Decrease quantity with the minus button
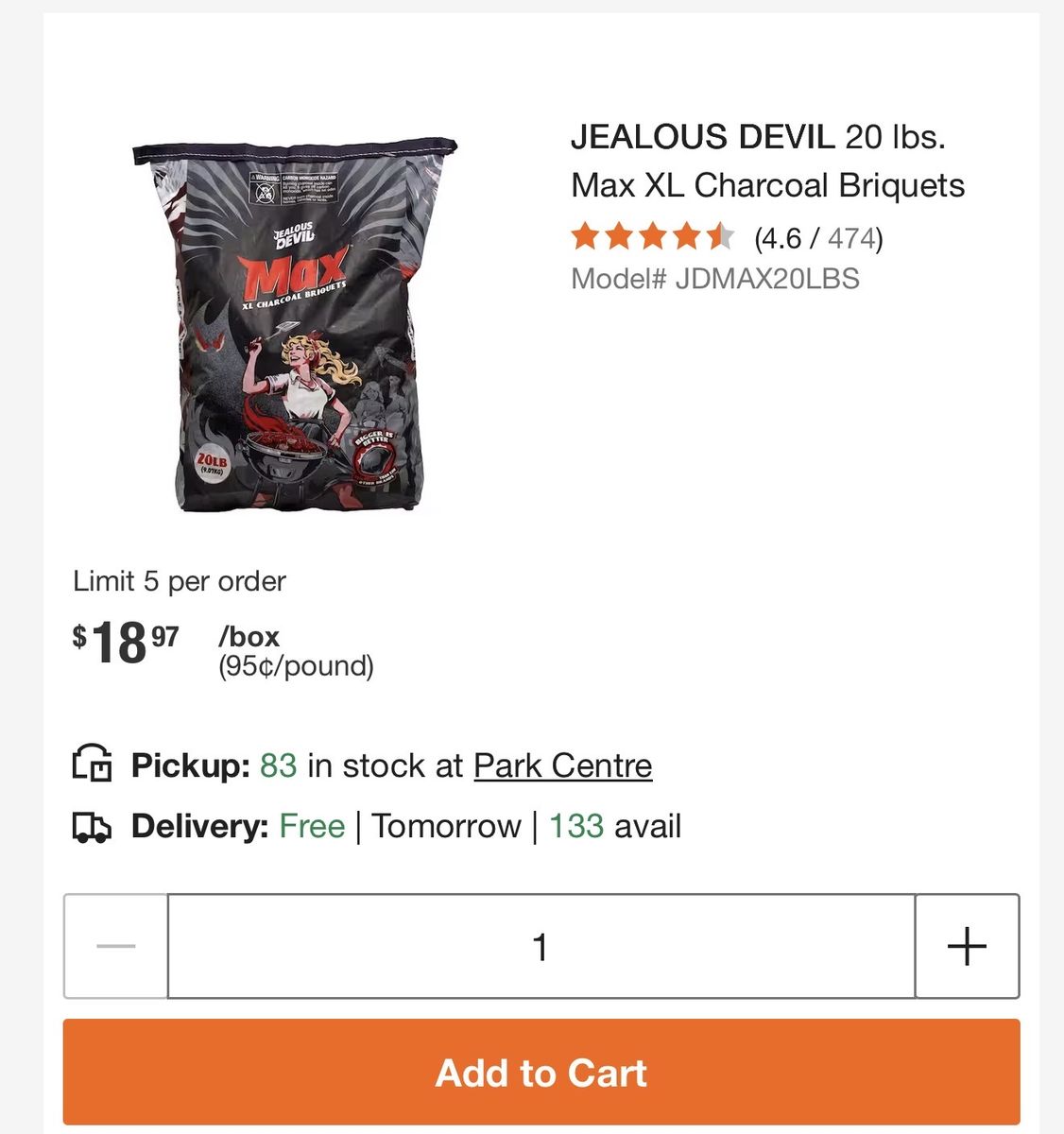Image resolution: width=1064 pixels, height=1134 pixels. point(116,946)
